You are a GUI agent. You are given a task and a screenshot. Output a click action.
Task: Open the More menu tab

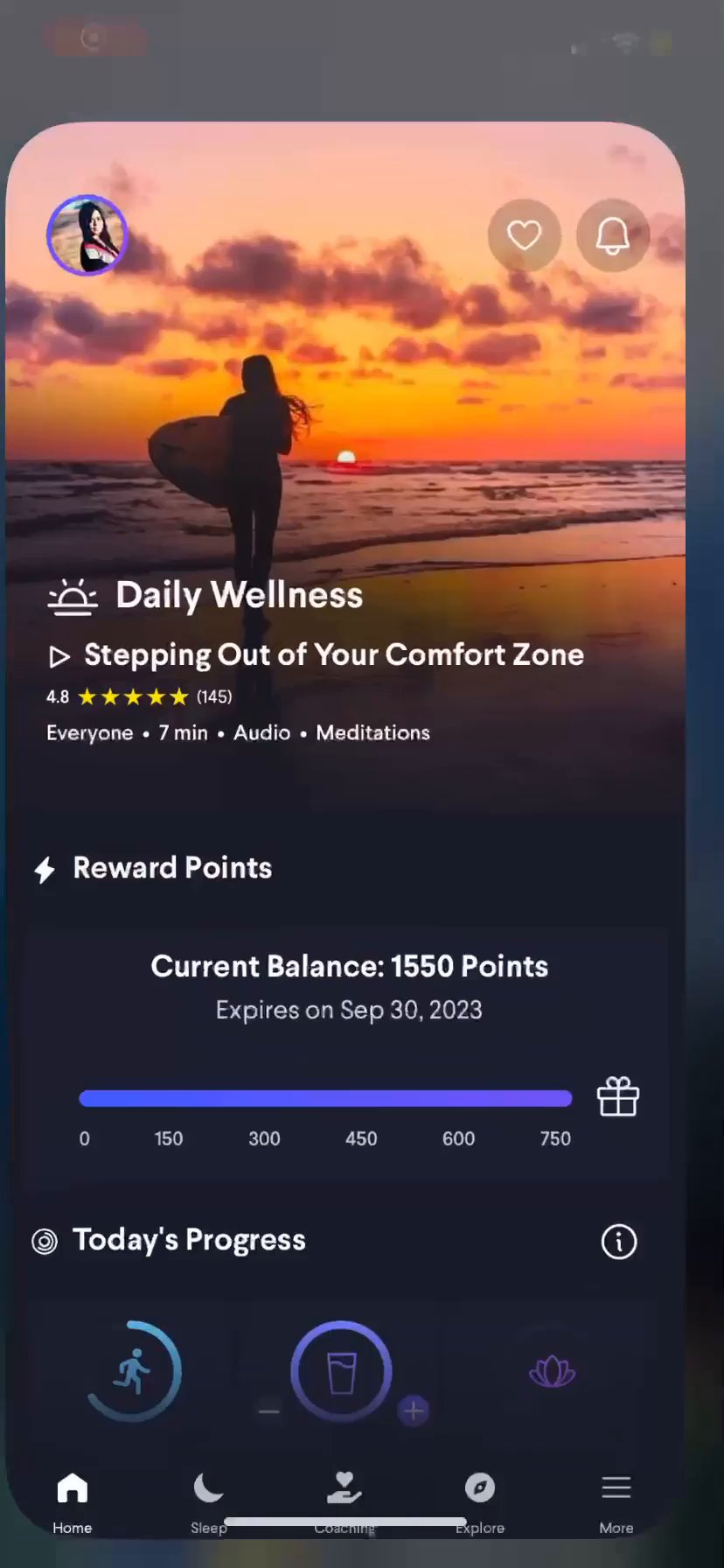616,1501
